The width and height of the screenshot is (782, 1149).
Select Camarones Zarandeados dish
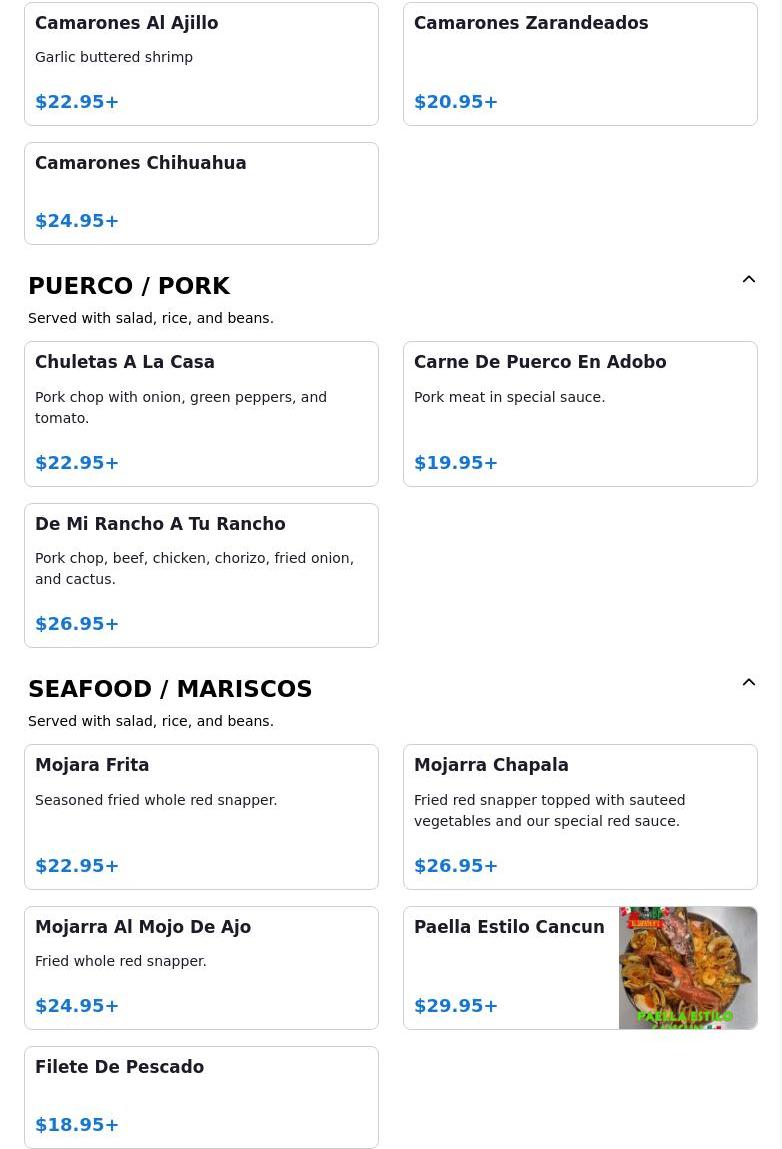580,64
